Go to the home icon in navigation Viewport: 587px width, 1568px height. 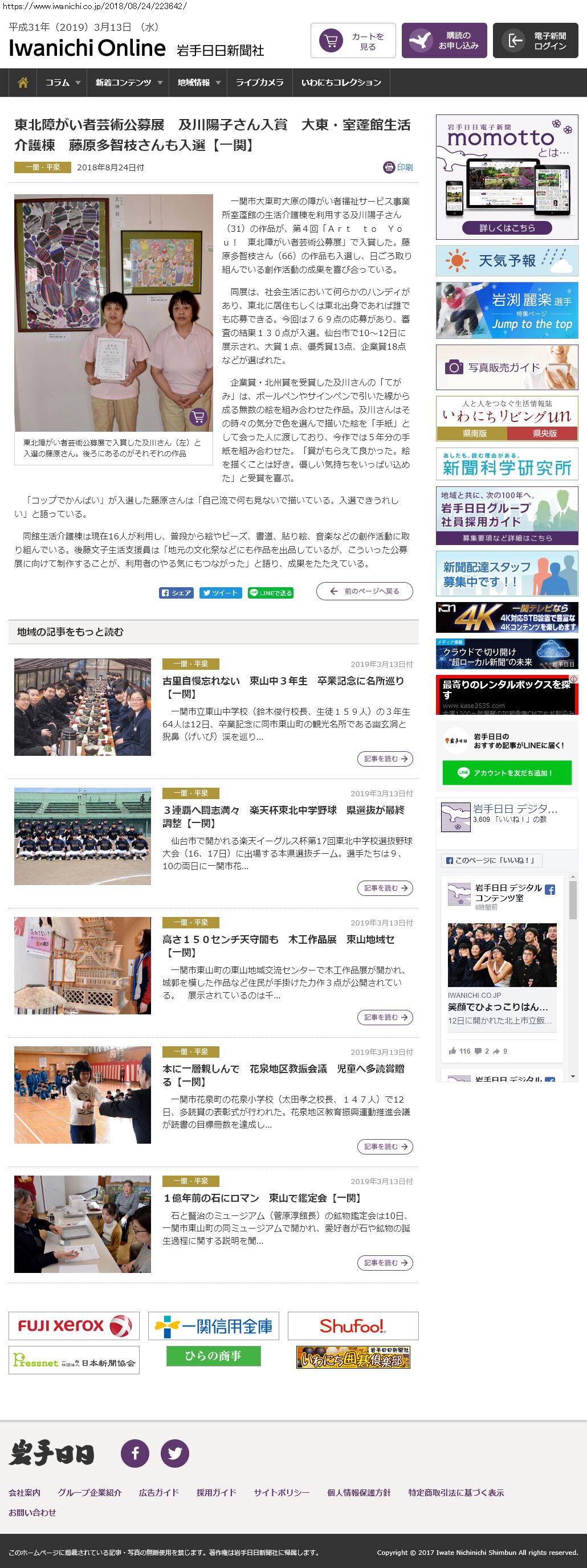click(x=23, y=83)
